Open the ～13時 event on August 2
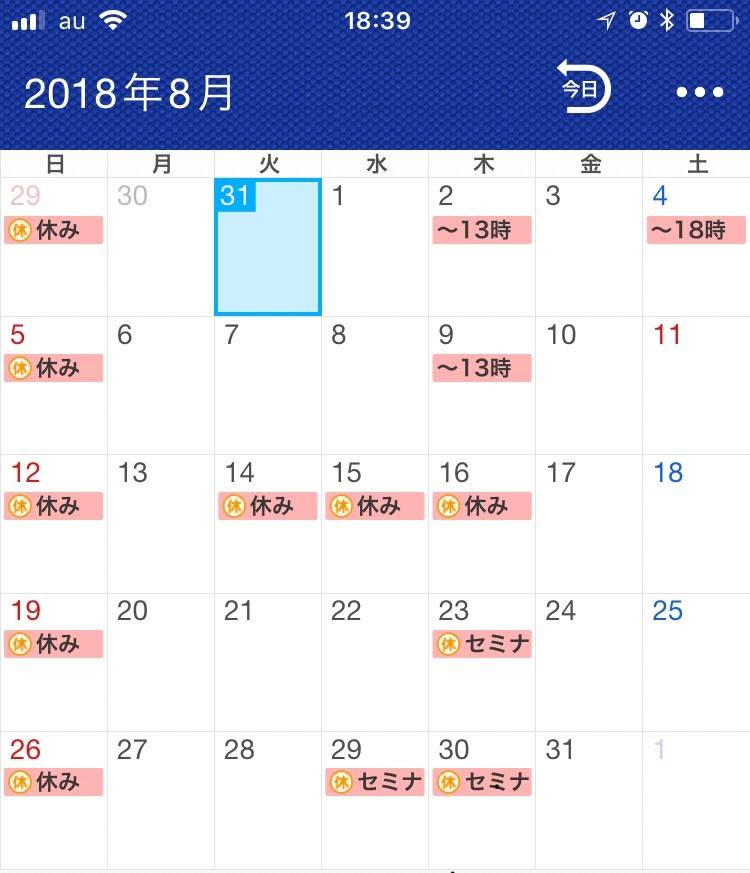 482,230
